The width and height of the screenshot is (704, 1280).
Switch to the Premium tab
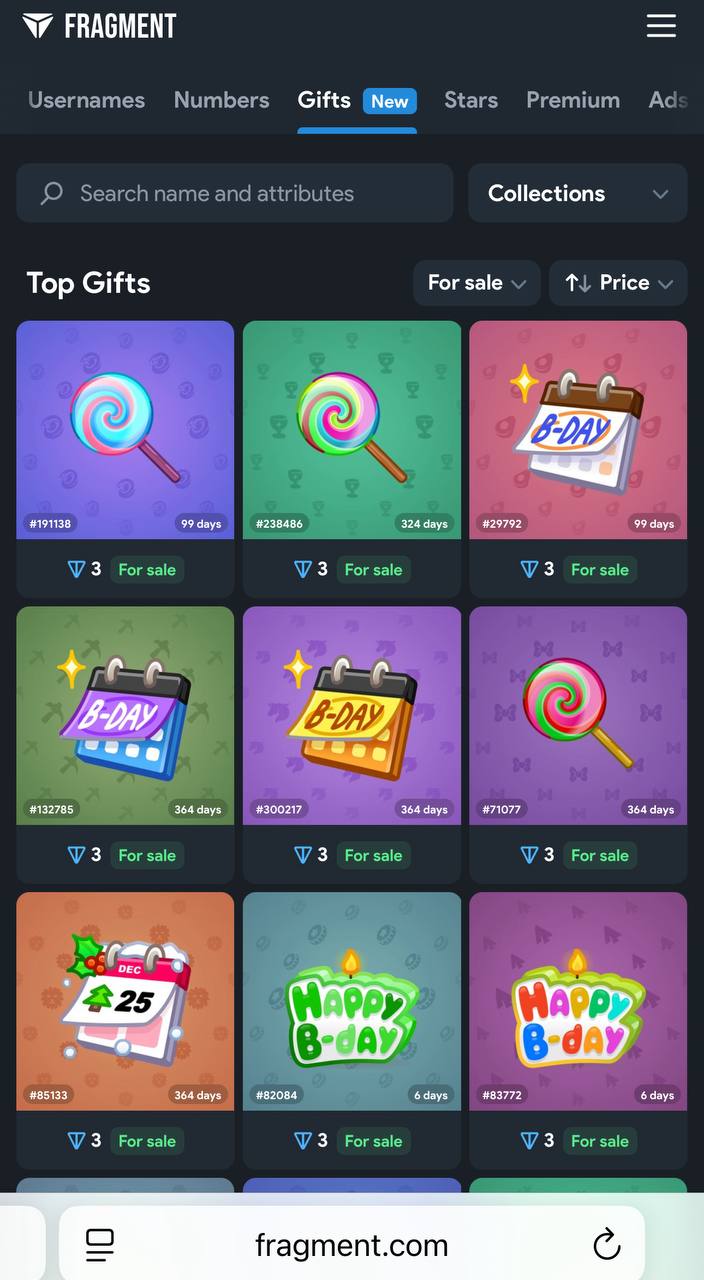[573, 100]
